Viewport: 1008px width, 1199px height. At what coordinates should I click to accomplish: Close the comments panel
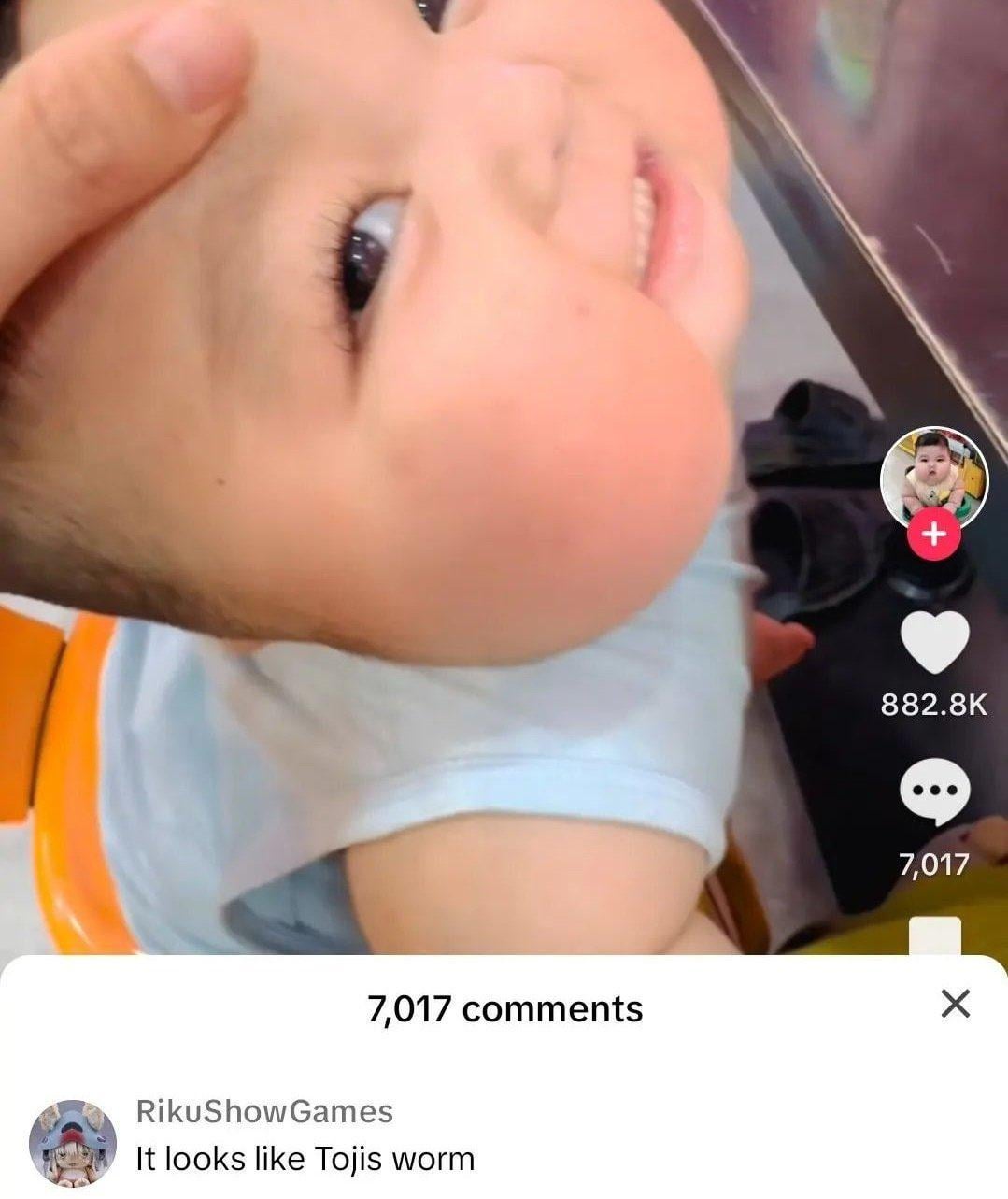[955, 1005]
